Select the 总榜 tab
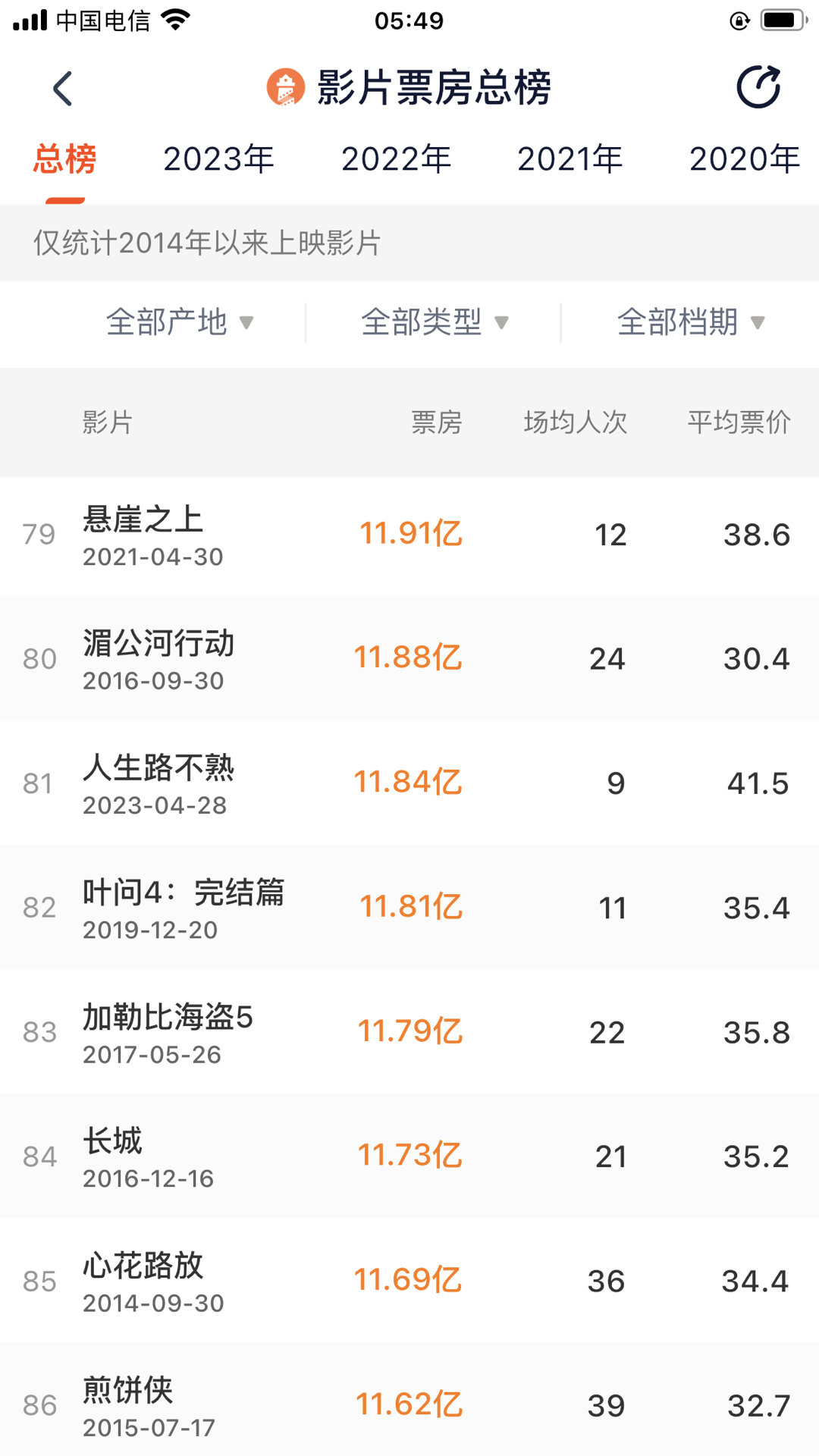 tap(64, 159)
